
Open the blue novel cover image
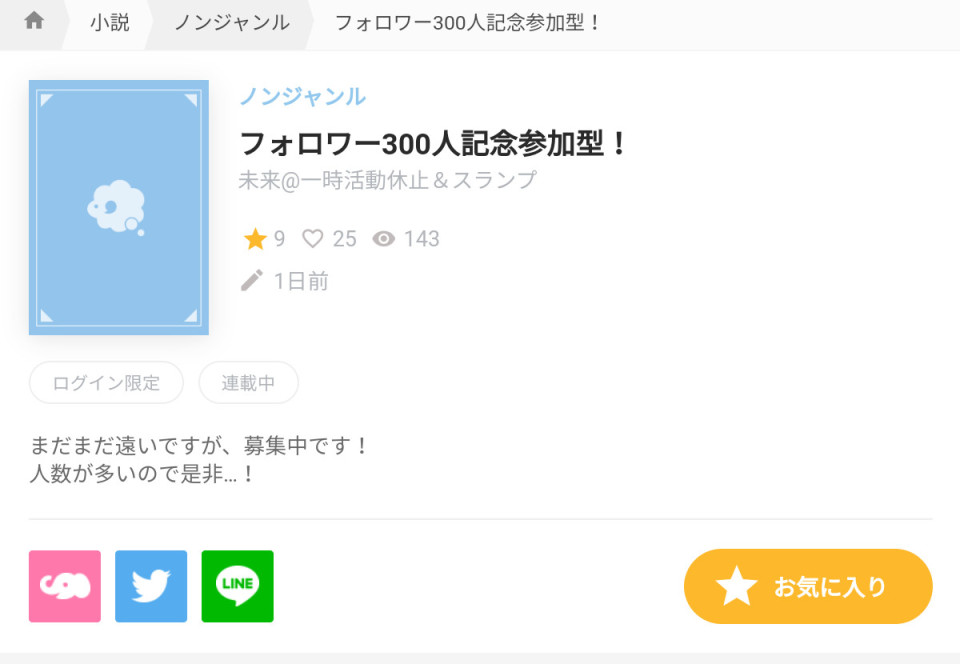119,207
